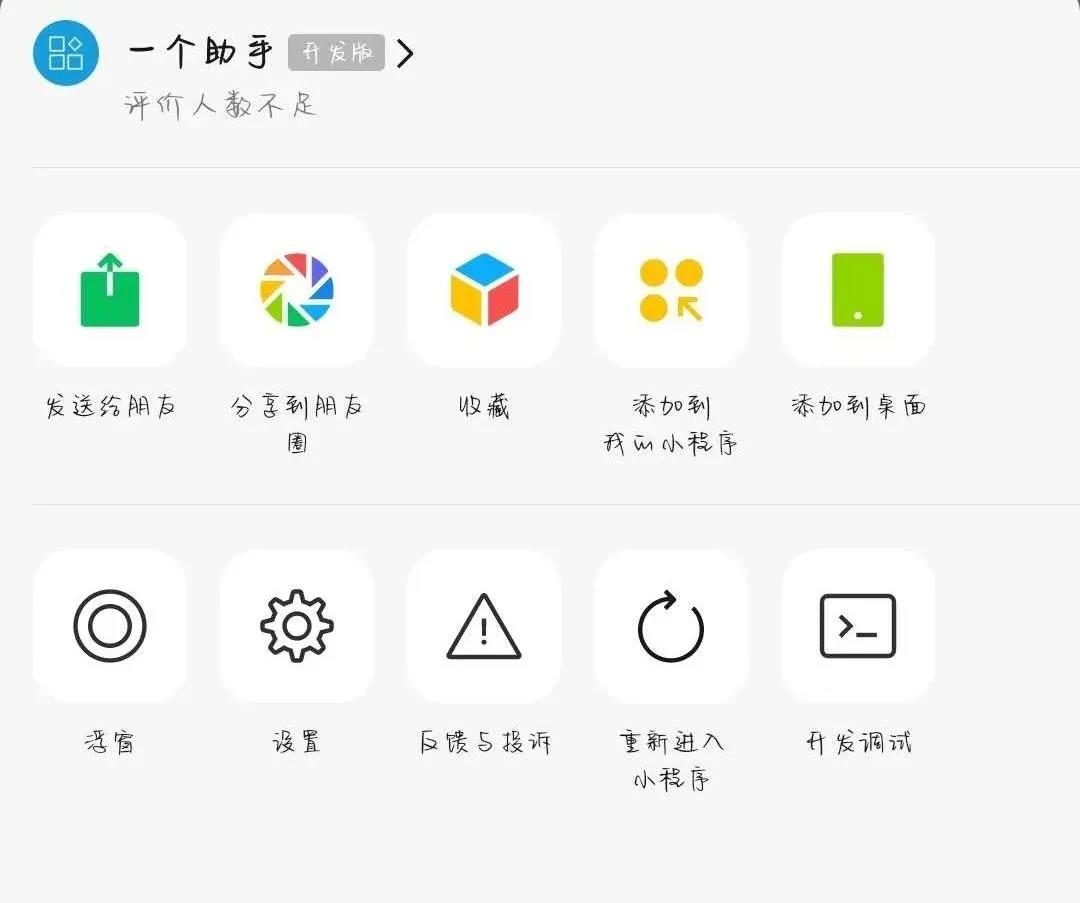Open 反馈与投诉 feedback page
1080x903 pixels.
(x=484, y=626)
